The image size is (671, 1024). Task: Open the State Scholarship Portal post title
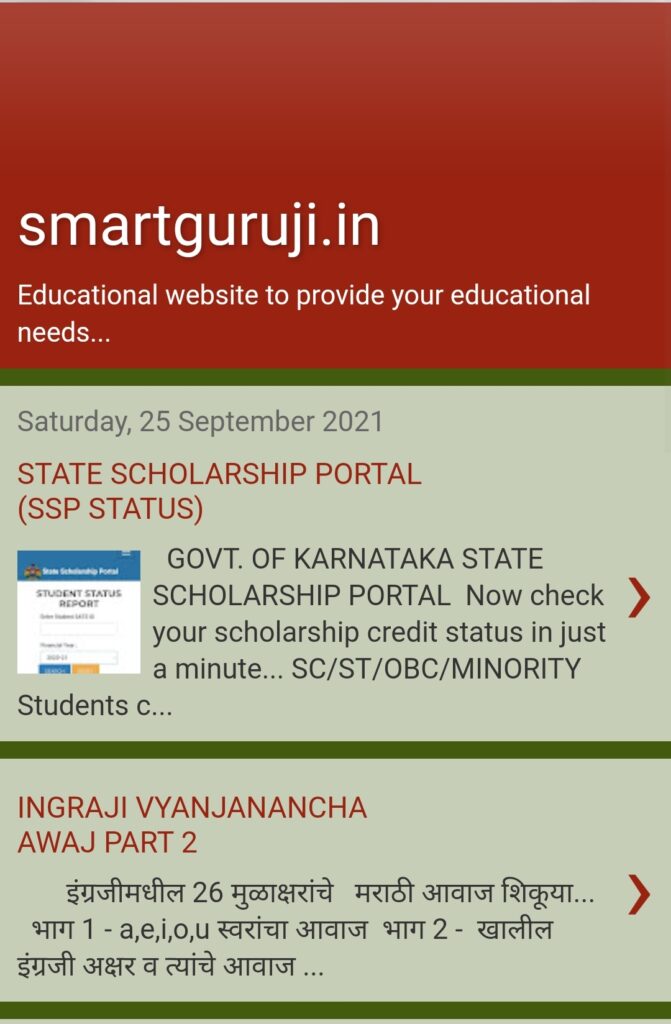coord(219,491)
